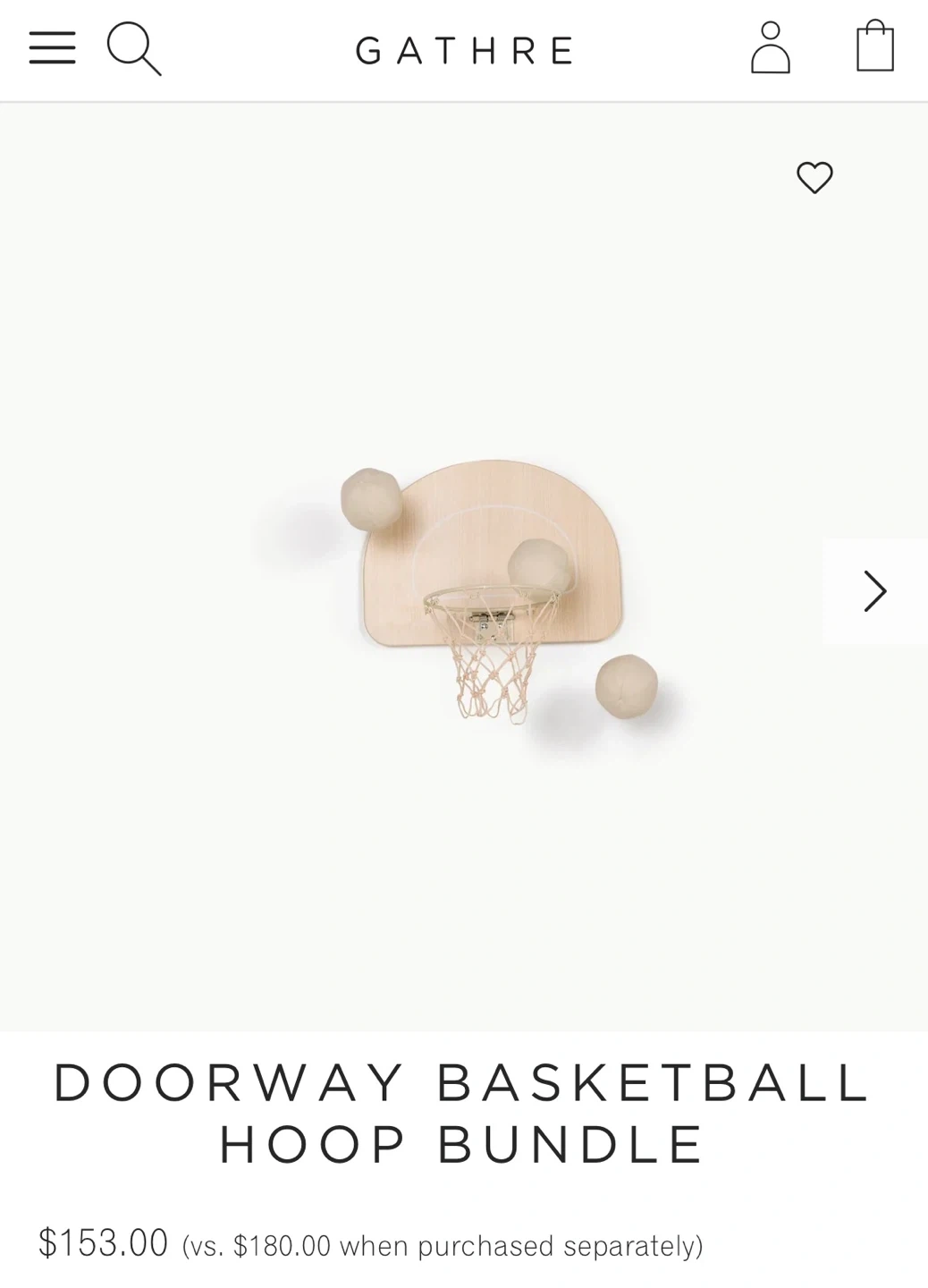Add product to wishlist with heart
Image resolution: width=928 pixels, height=1288 pixels.
(x=814, y=177)
